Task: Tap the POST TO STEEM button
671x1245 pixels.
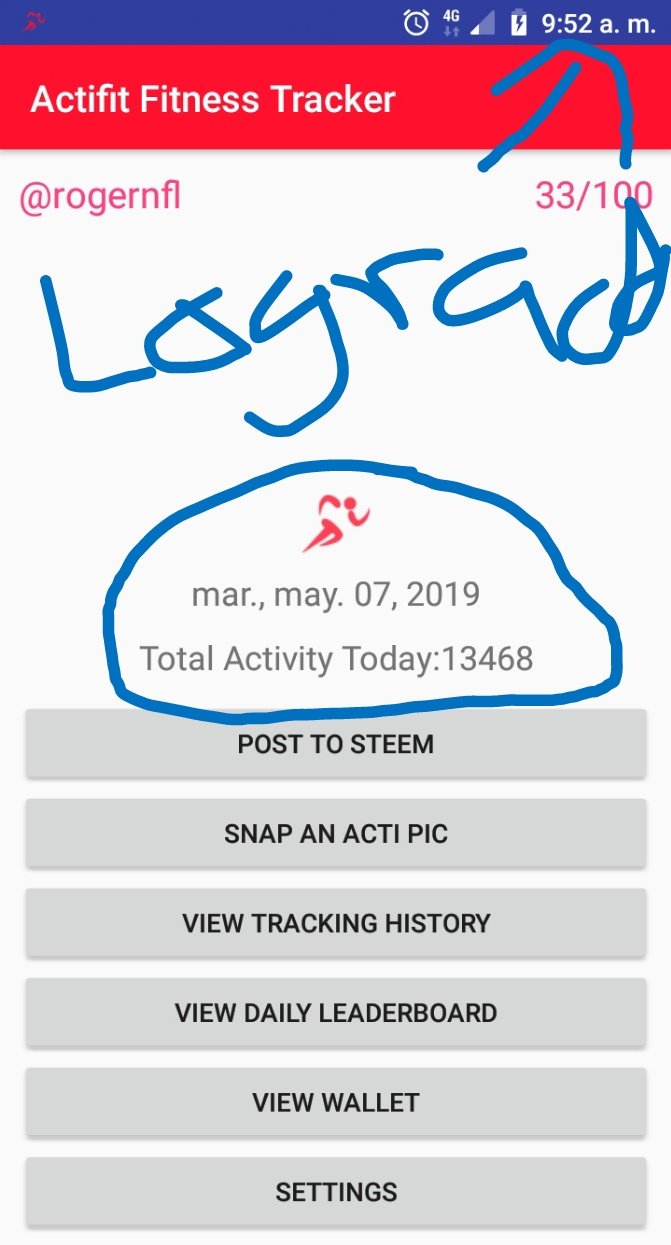Action: point(335,744)
